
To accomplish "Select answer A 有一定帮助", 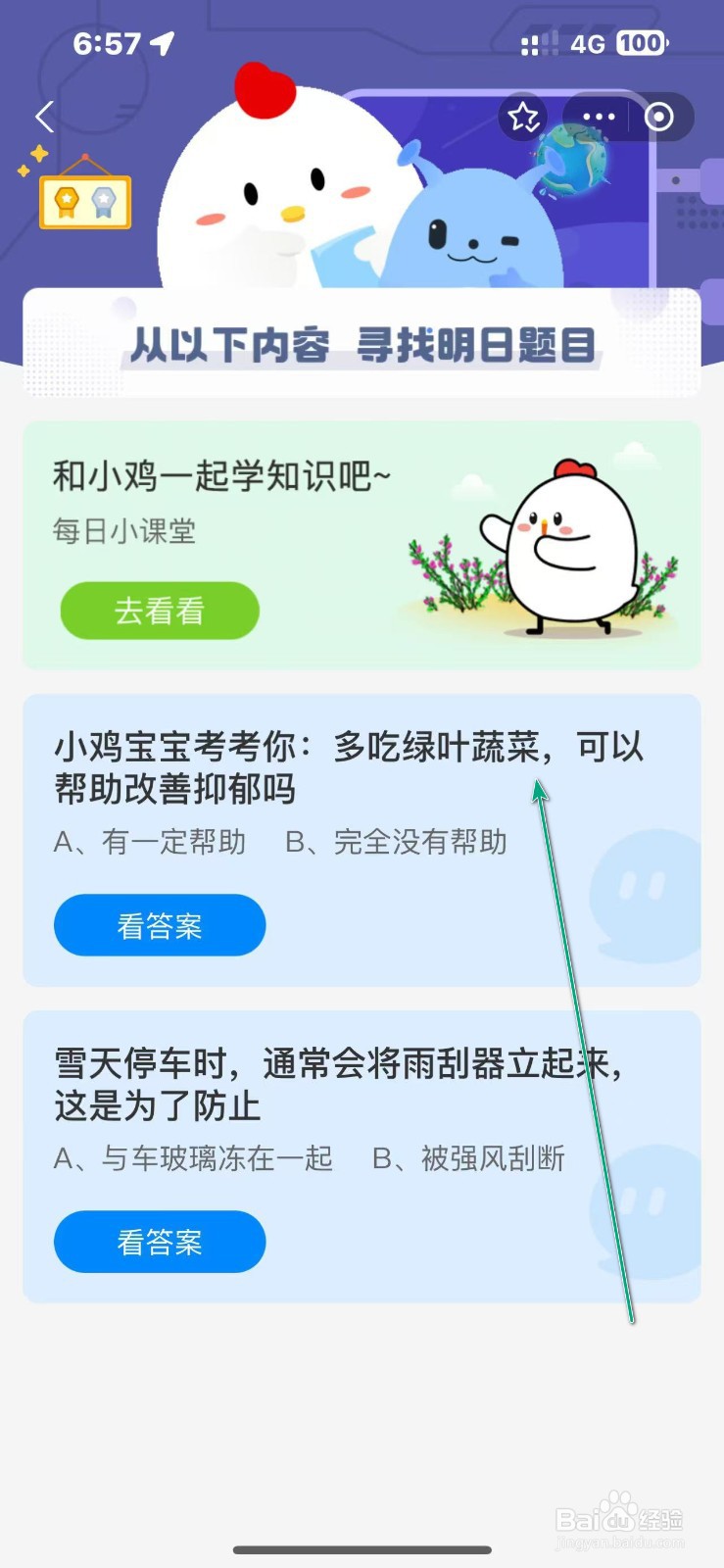I will (x=151, y=843).
